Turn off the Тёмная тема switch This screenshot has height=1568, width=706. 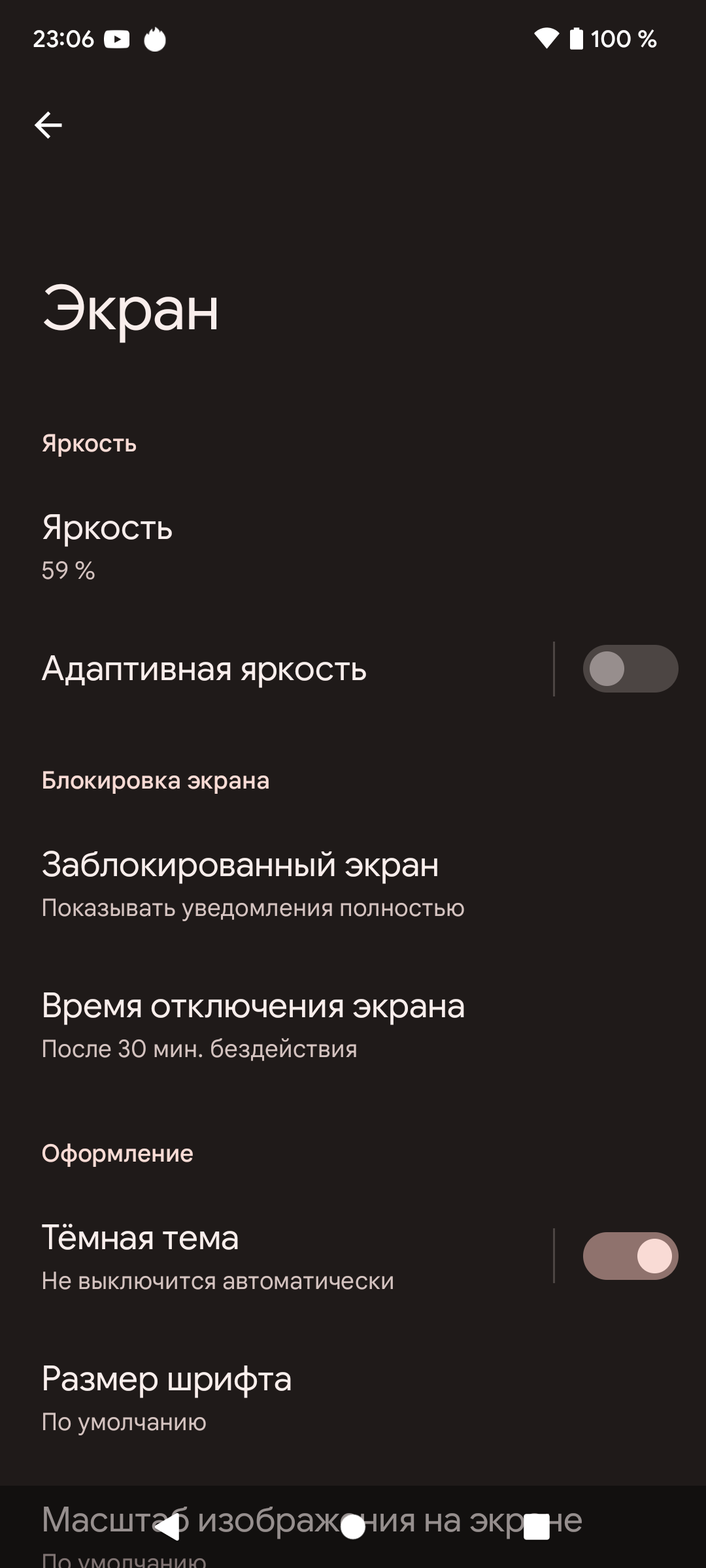point(630,1256)
